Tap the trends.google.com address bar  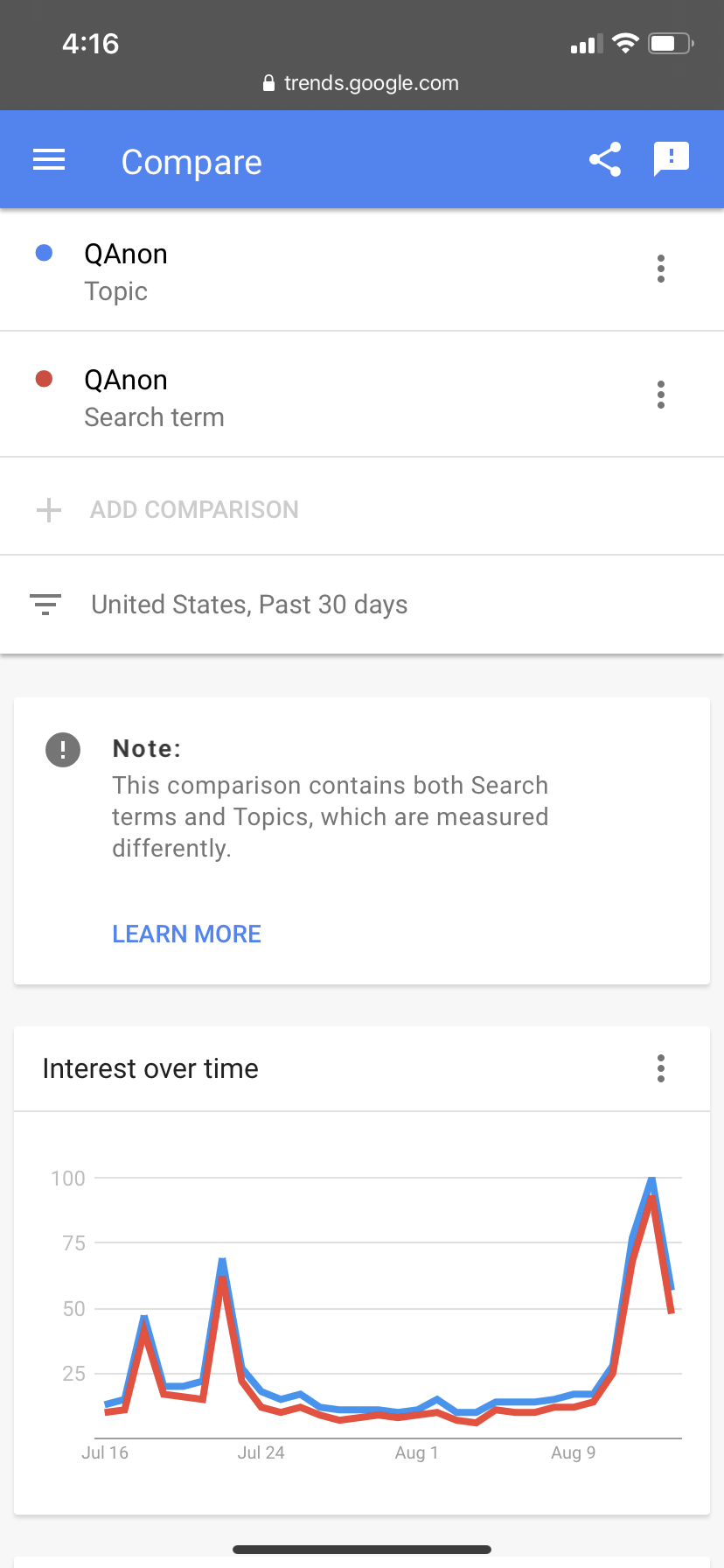(x=361, y=83)
